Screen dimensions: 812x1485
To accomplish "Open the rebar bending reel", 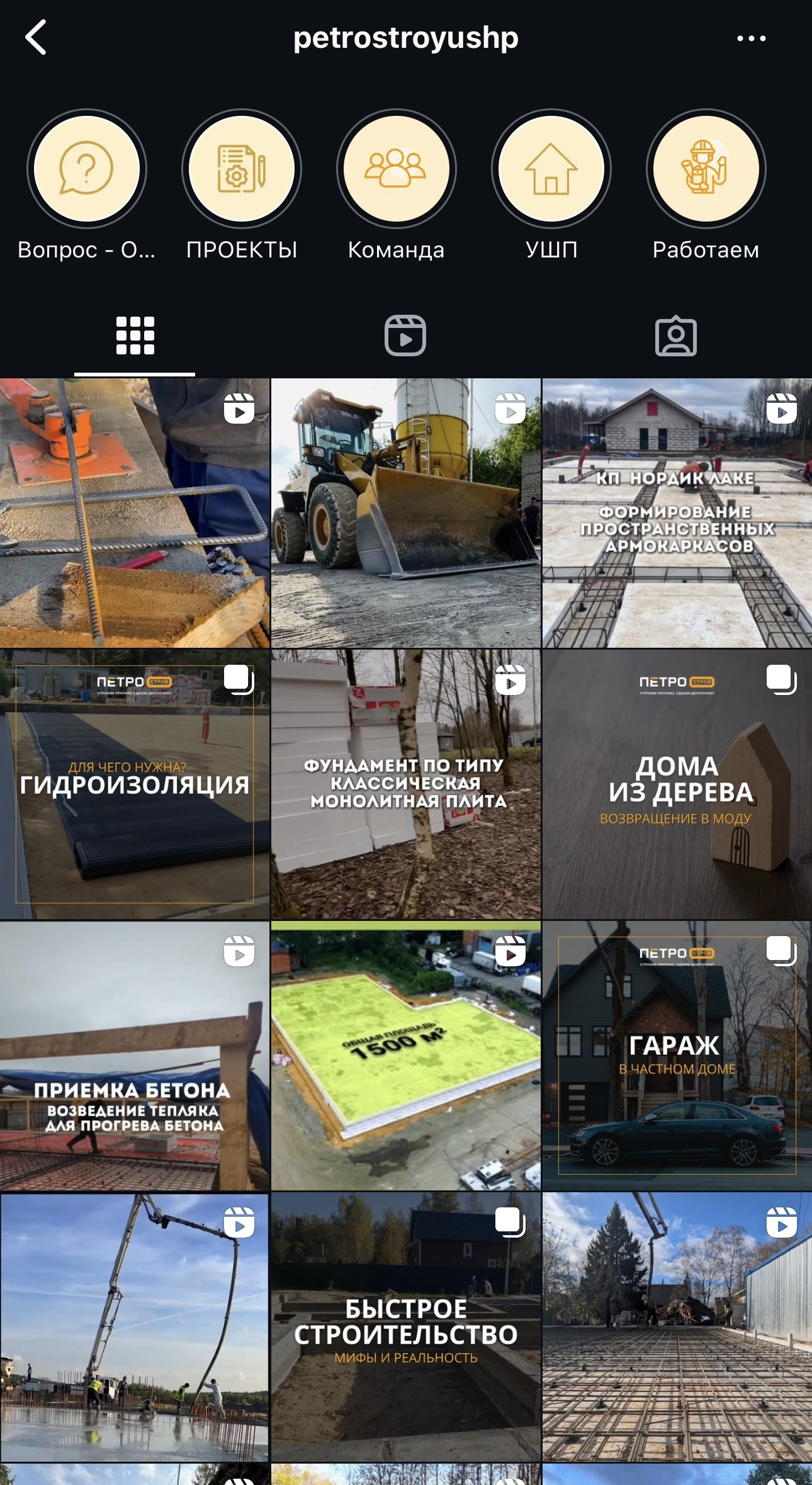I will [x=135, y=513].
